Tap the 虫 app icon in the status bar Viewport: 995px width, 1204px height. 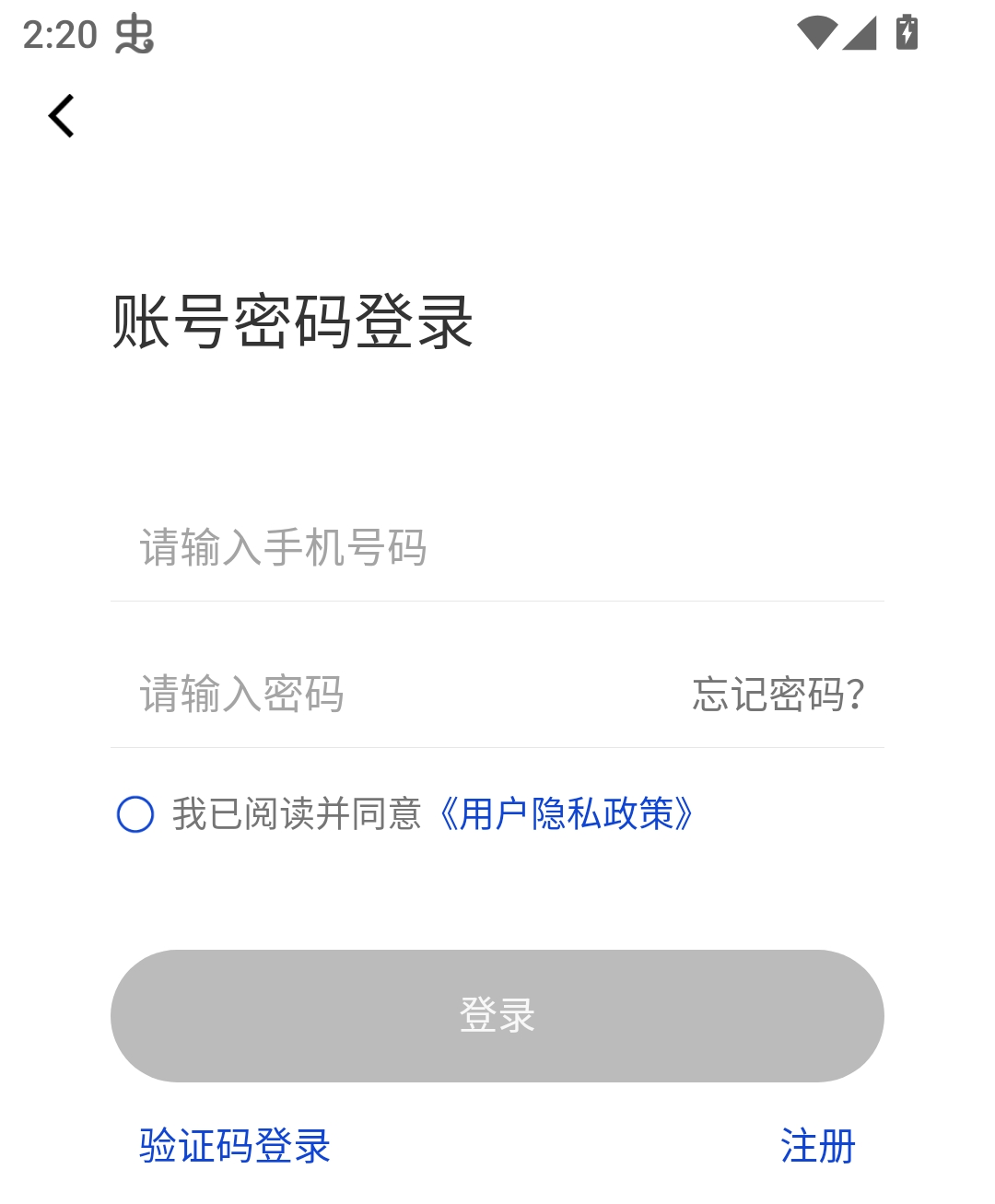135,37
